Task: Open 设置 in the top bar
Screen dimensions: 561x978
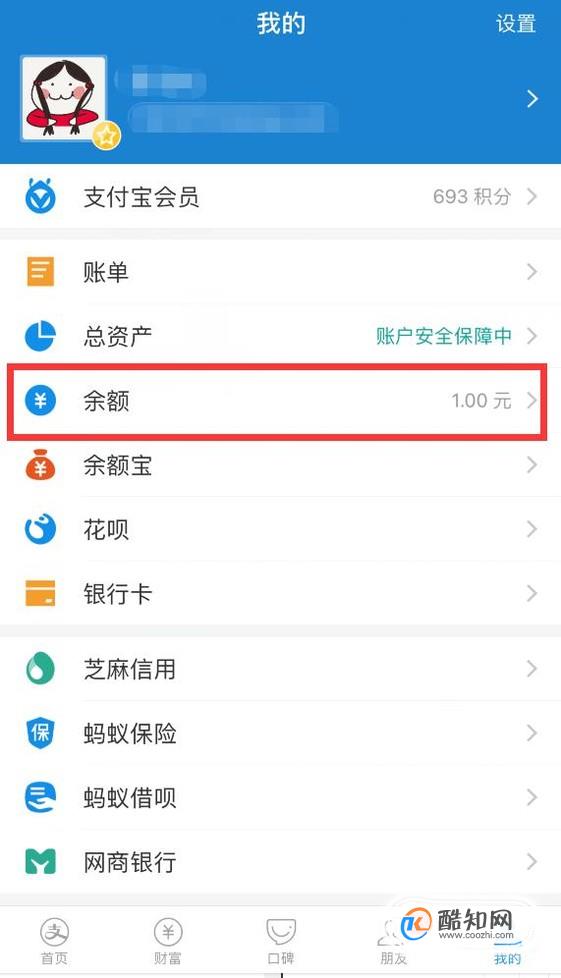Action: click(x=515, y=24)
